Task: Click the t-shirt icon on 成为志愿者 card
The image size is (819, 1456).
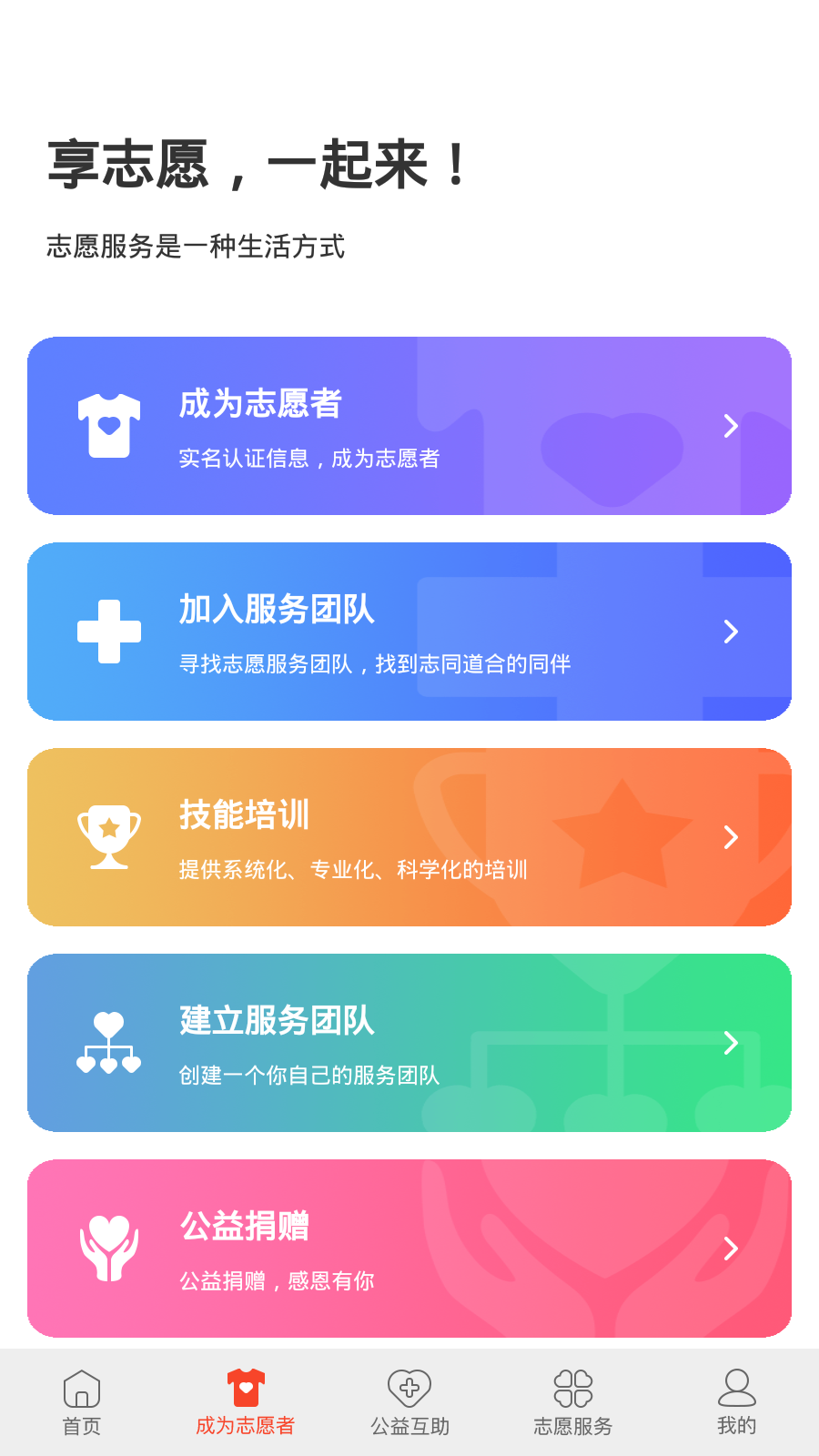Action: tap(110, 425)
